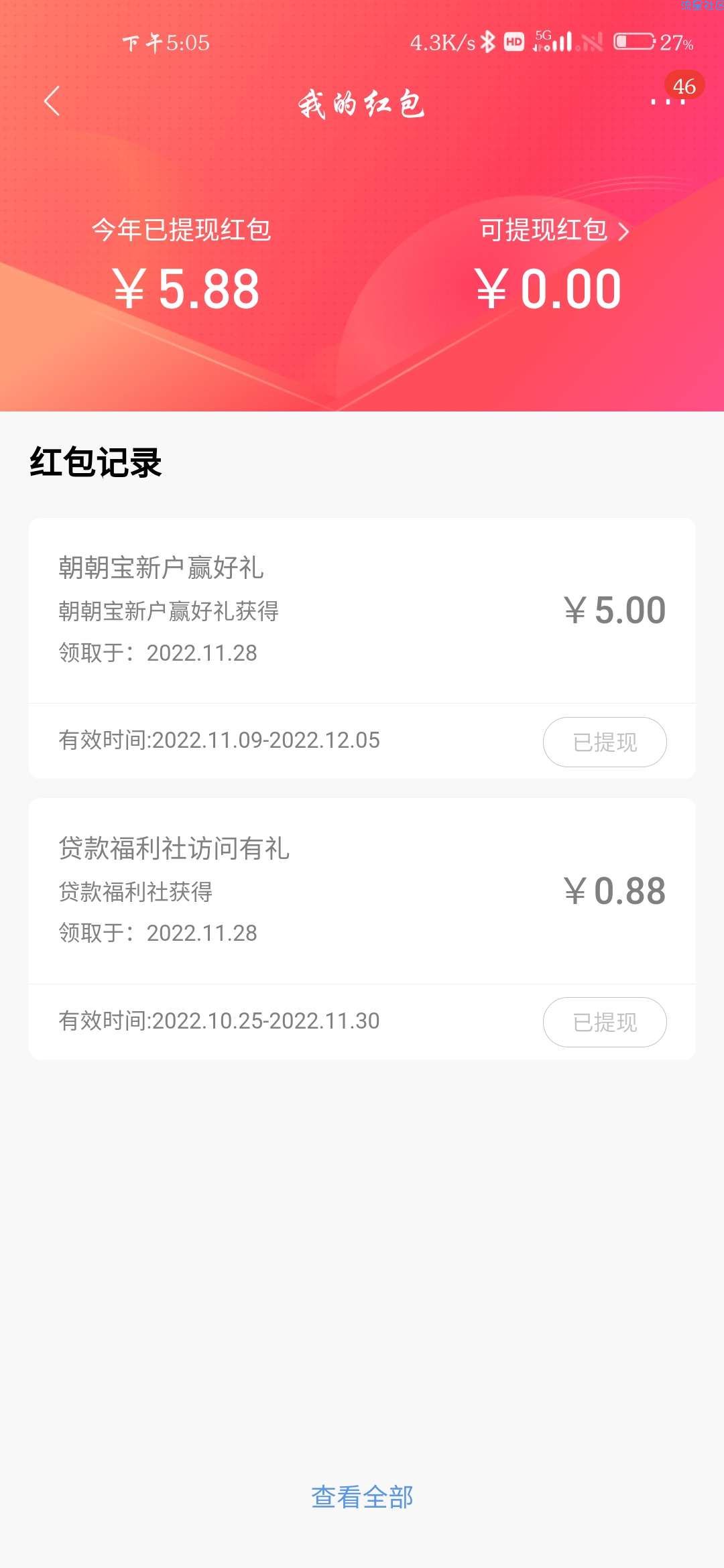View all records via 查看全部
Screen dimensions: 724x1568
(x=362, y=1497)
